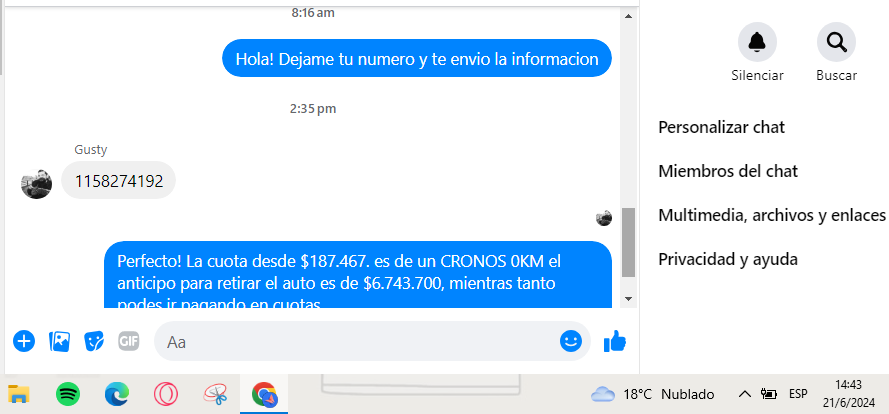Open the emoji picker smiley
The height and width of the screenshot is (414, 889).
pos(571,341)
